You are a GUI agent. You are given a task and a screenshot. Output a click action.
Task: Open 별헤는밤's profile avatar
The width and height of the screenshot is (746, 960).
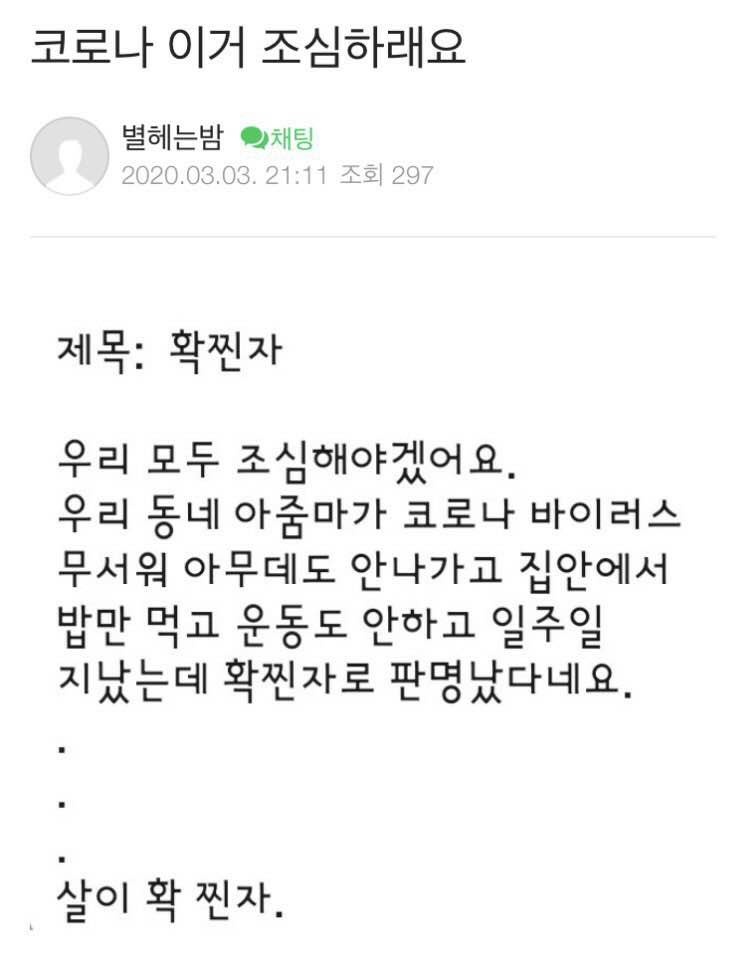69,155
